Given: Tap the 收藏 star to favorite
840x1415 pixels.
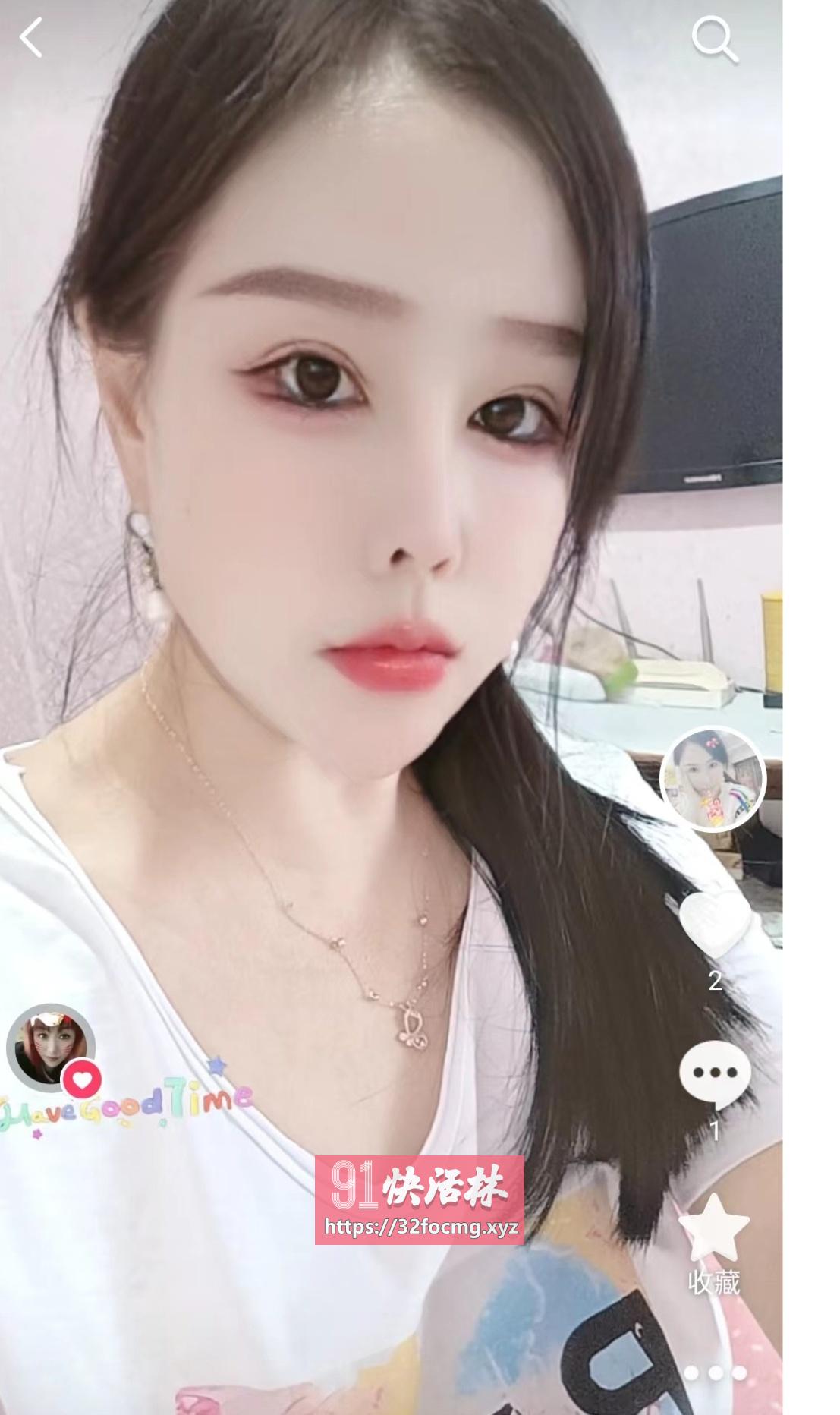Looking at the screenshot, I should tap(713, 1229).
